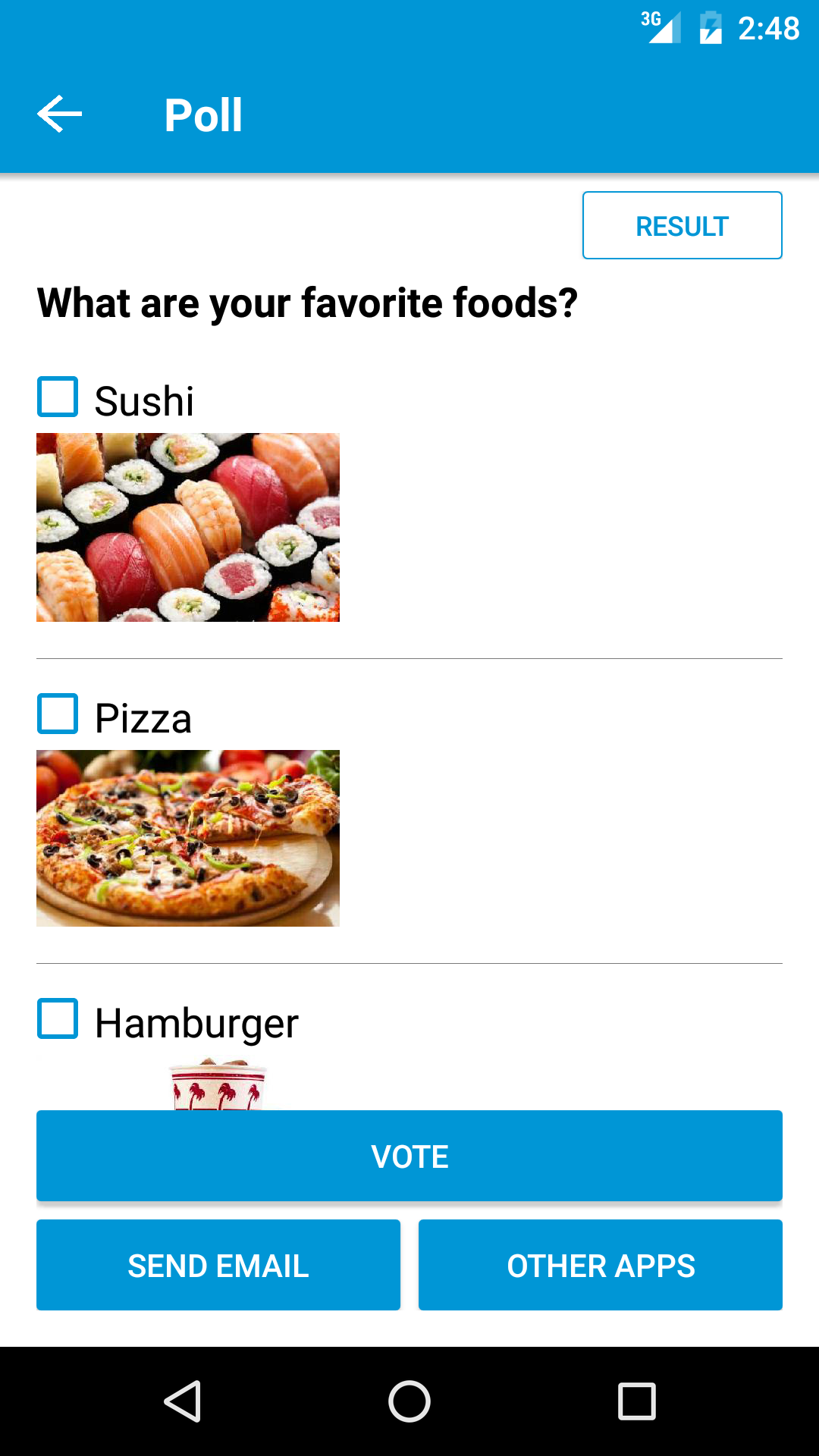Open the recent apps overview
819x1456 pixels.
click(637, 1401)
